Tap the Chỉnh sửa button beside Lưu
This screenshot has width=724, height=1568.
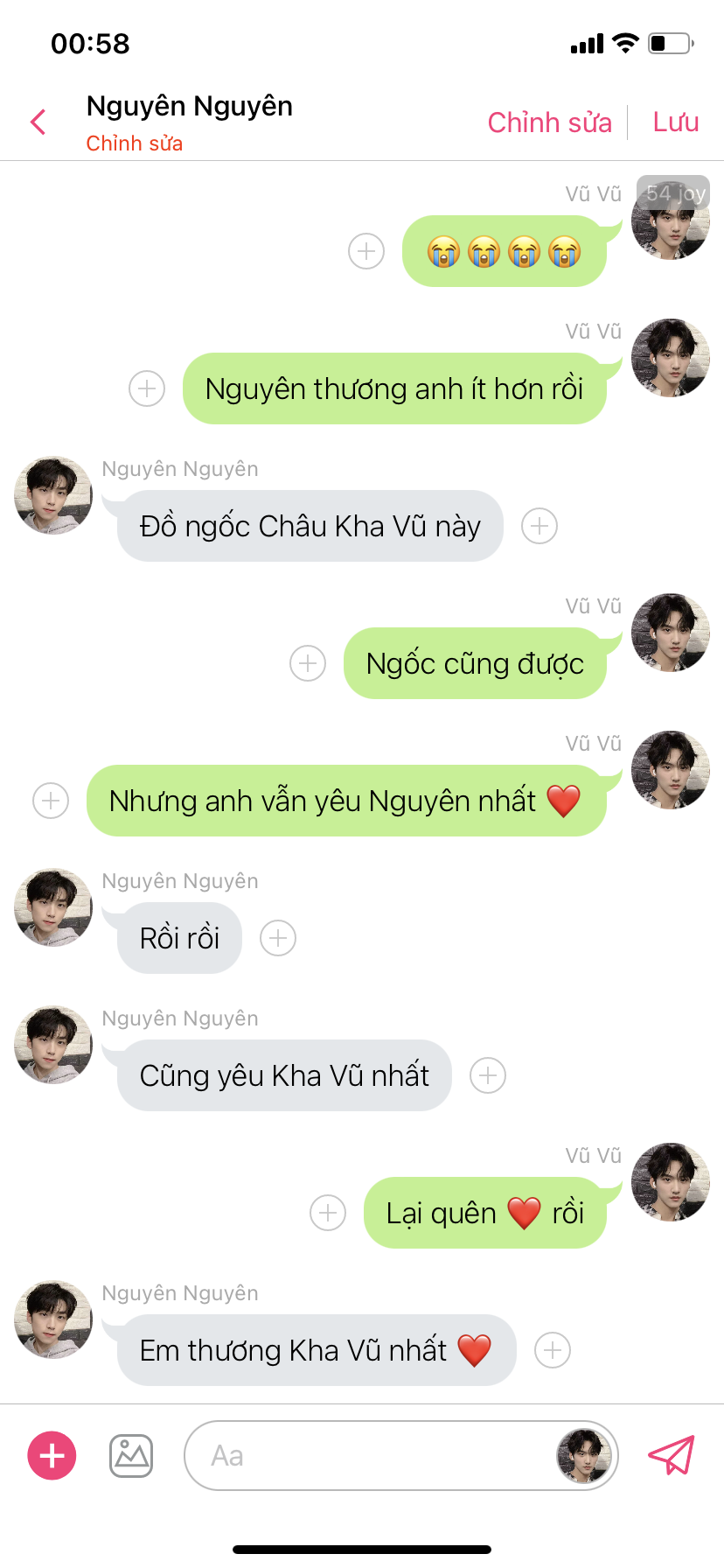pyautogui.click(x=549, y=122)
